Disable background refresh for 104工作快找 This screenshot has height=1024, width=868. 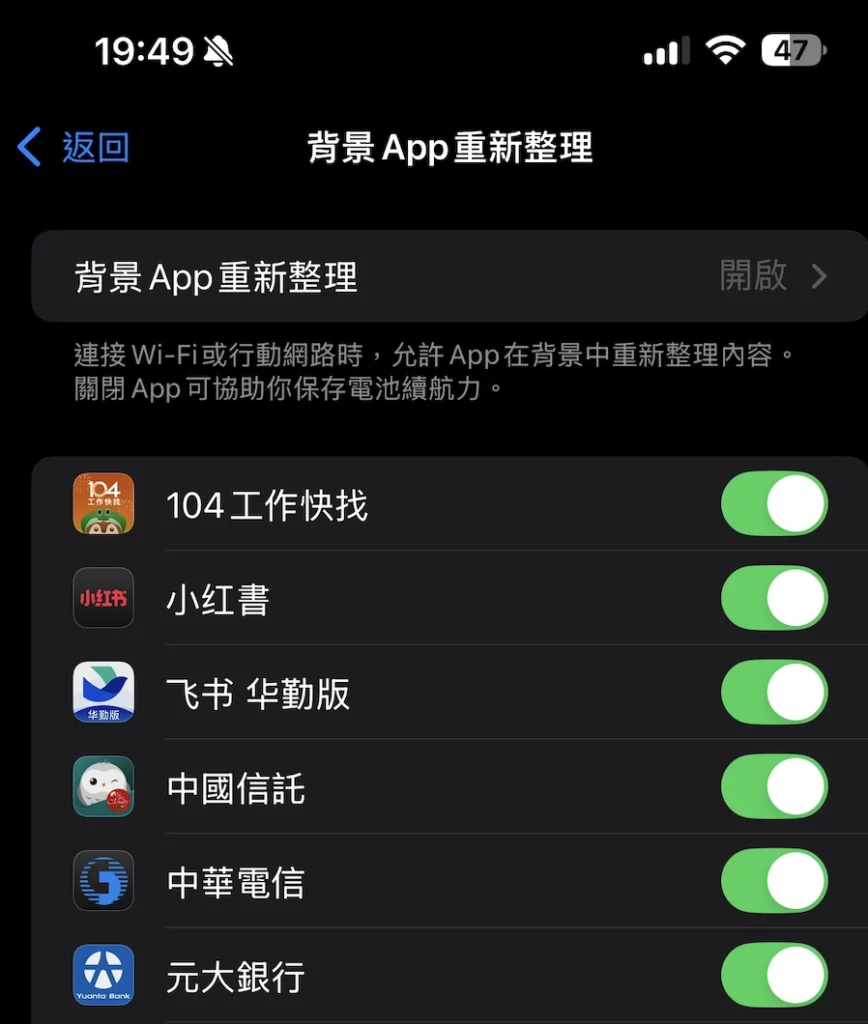tap(775, 504)
